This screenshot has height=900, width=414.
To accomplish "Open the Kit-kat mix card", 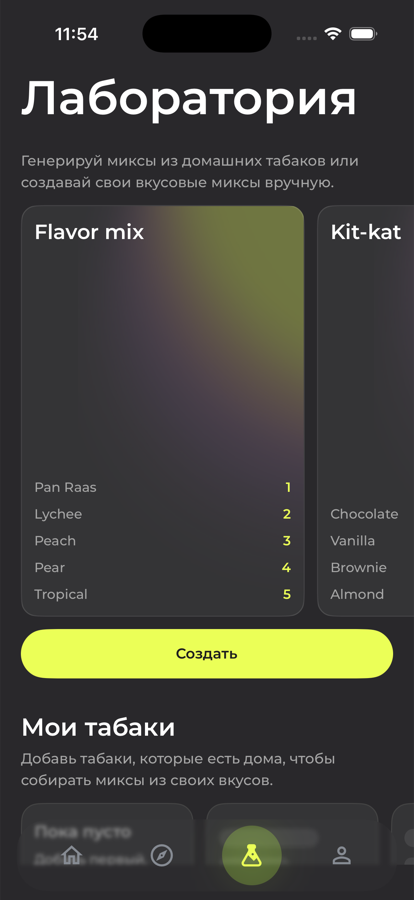I will (x=366, y=411).
